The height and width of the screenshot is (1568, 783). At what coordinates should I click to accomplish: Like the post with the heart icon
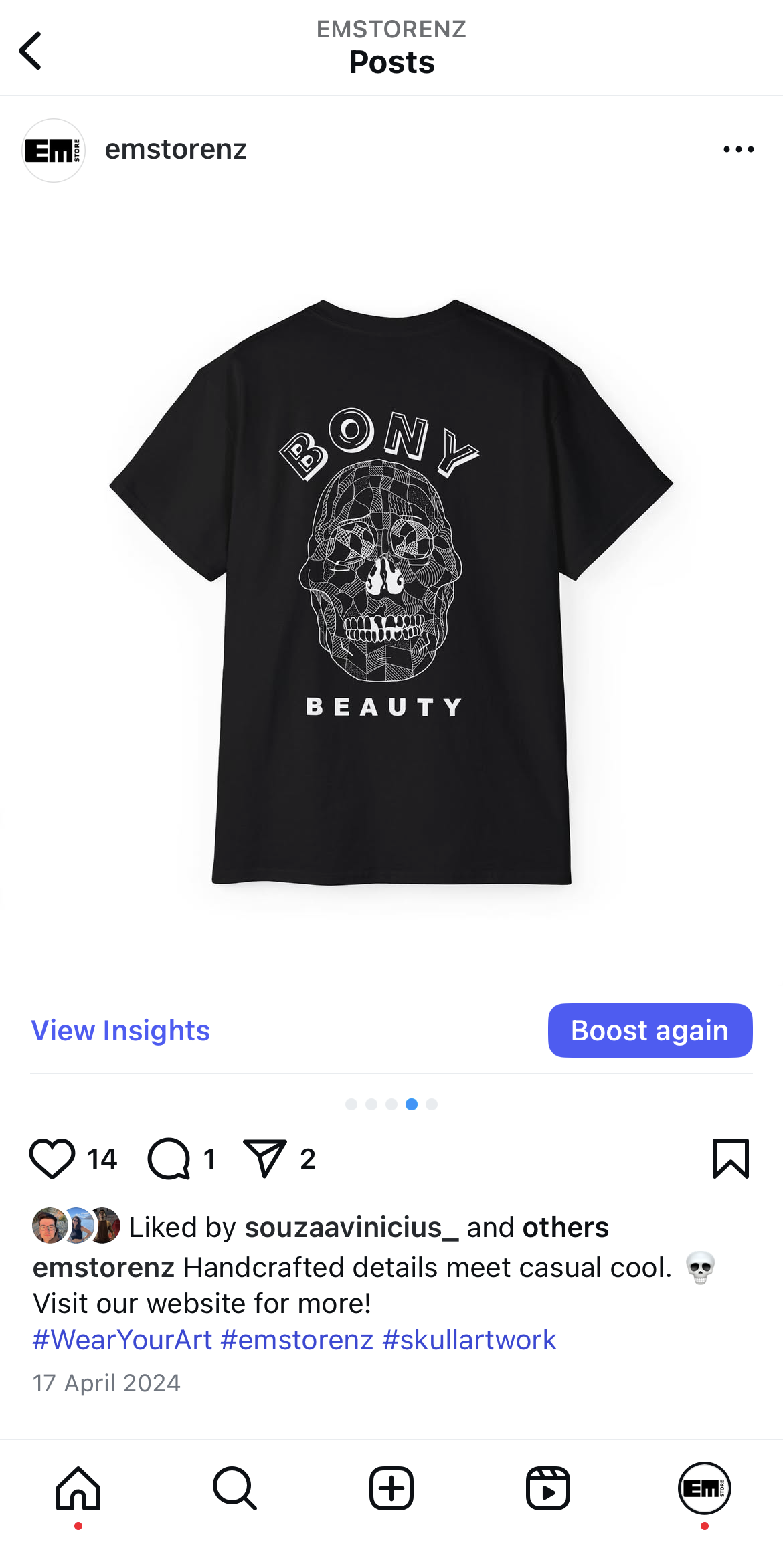[x=52, y=1159]
